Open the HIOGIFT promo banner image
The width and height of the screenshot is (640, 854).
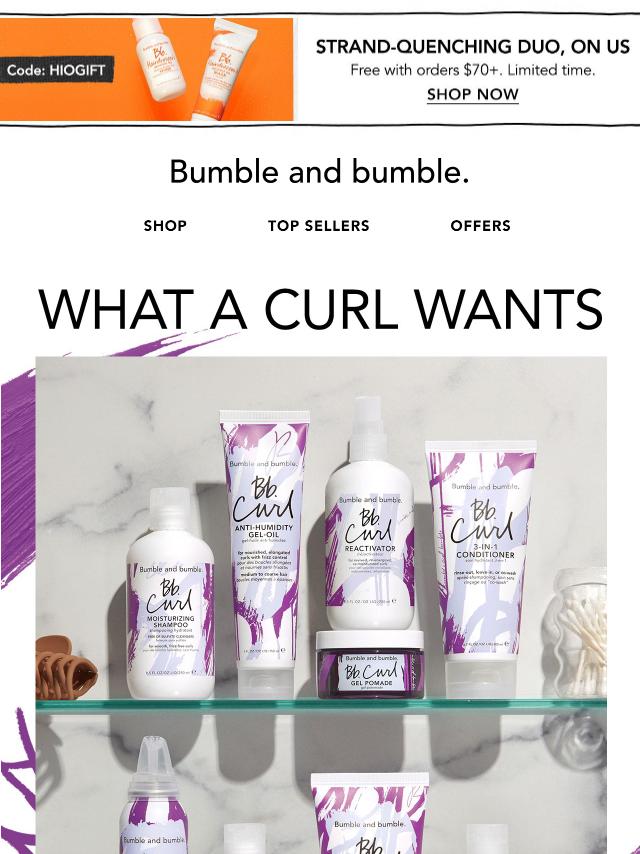(x=147, y=69)
